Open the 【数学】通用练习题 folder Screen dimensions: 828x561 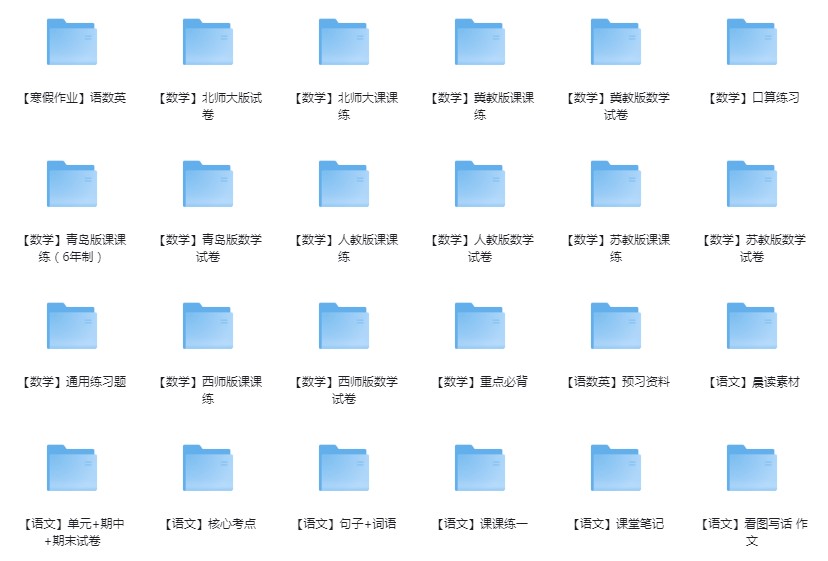pos(72,327)
